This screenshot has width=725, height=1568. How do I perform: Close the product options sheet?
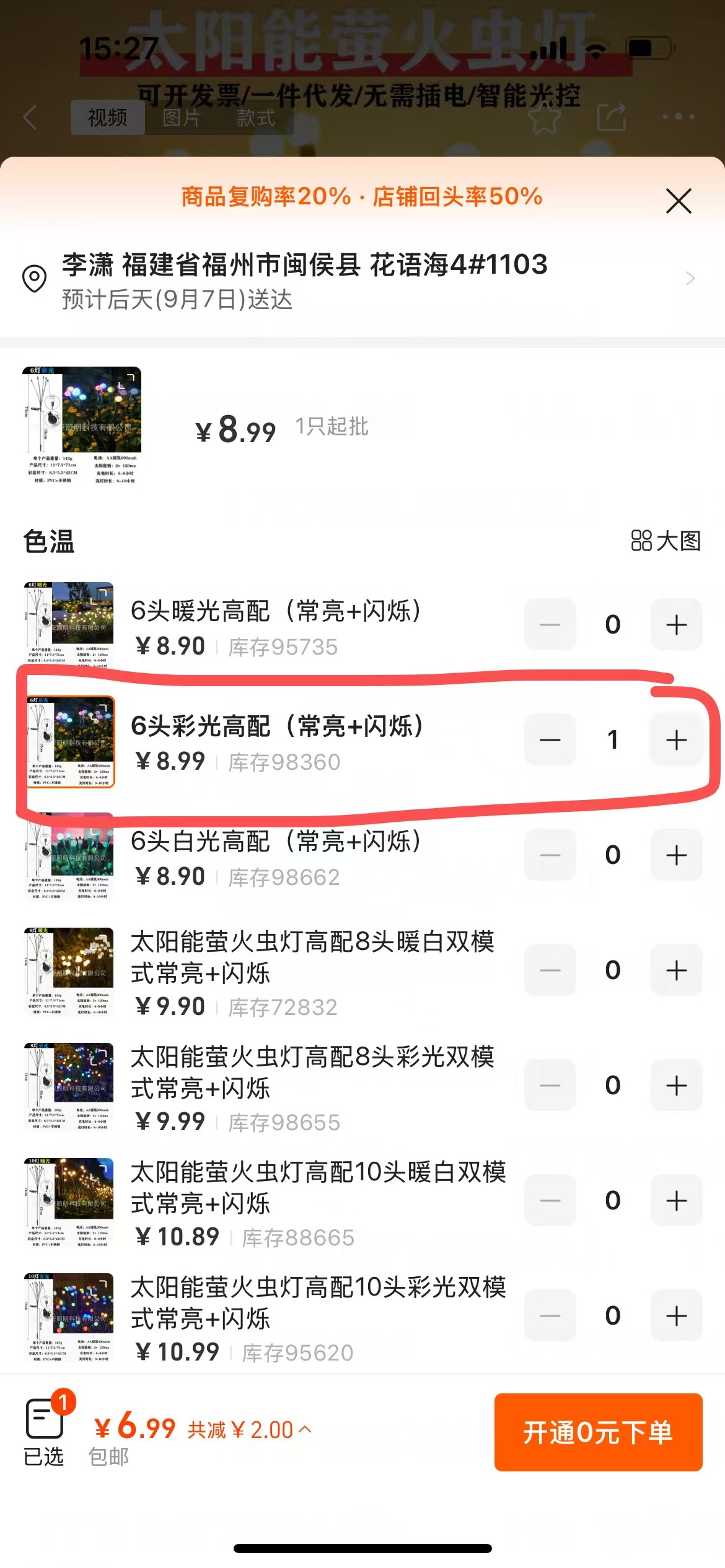(x=679, y=201)
